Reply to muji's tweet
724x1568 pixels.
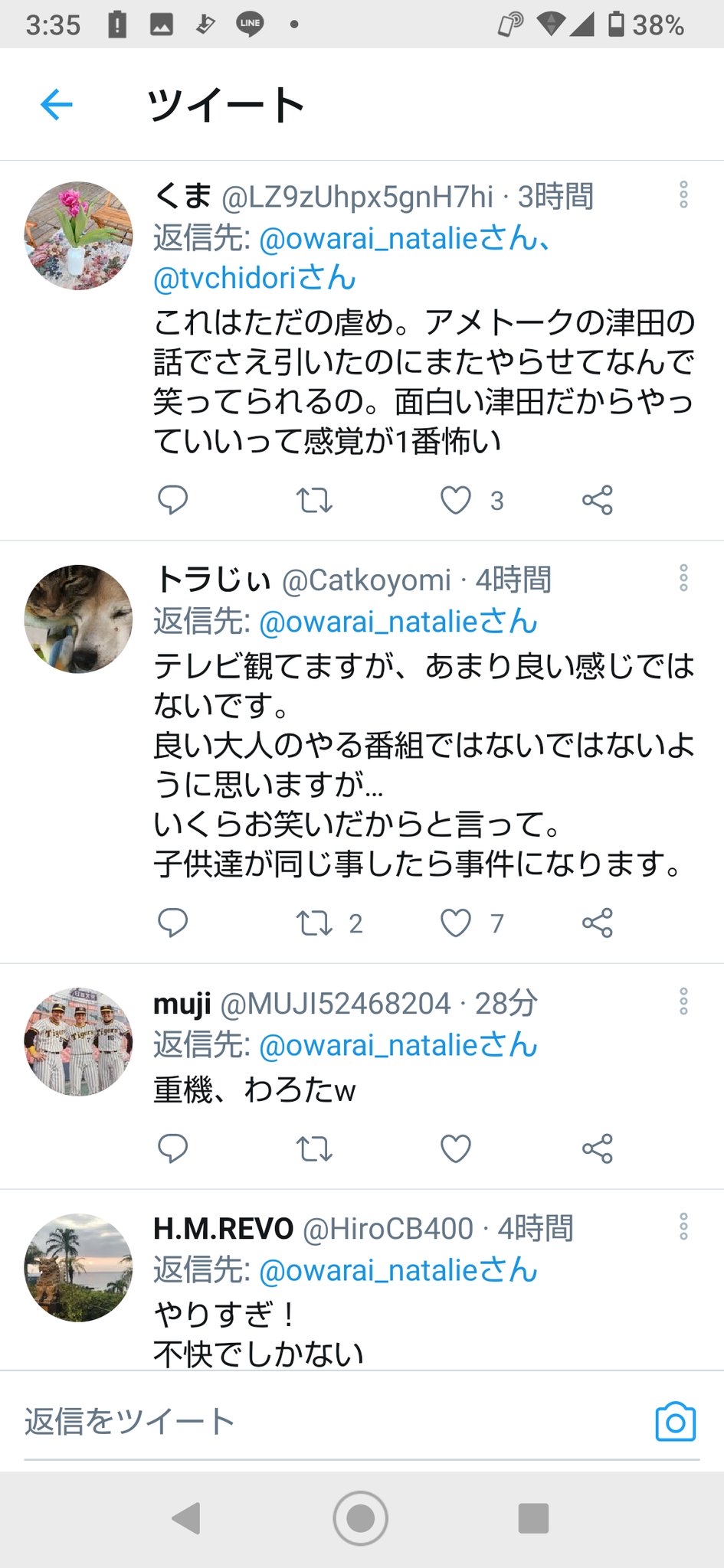click(172, 1148)
